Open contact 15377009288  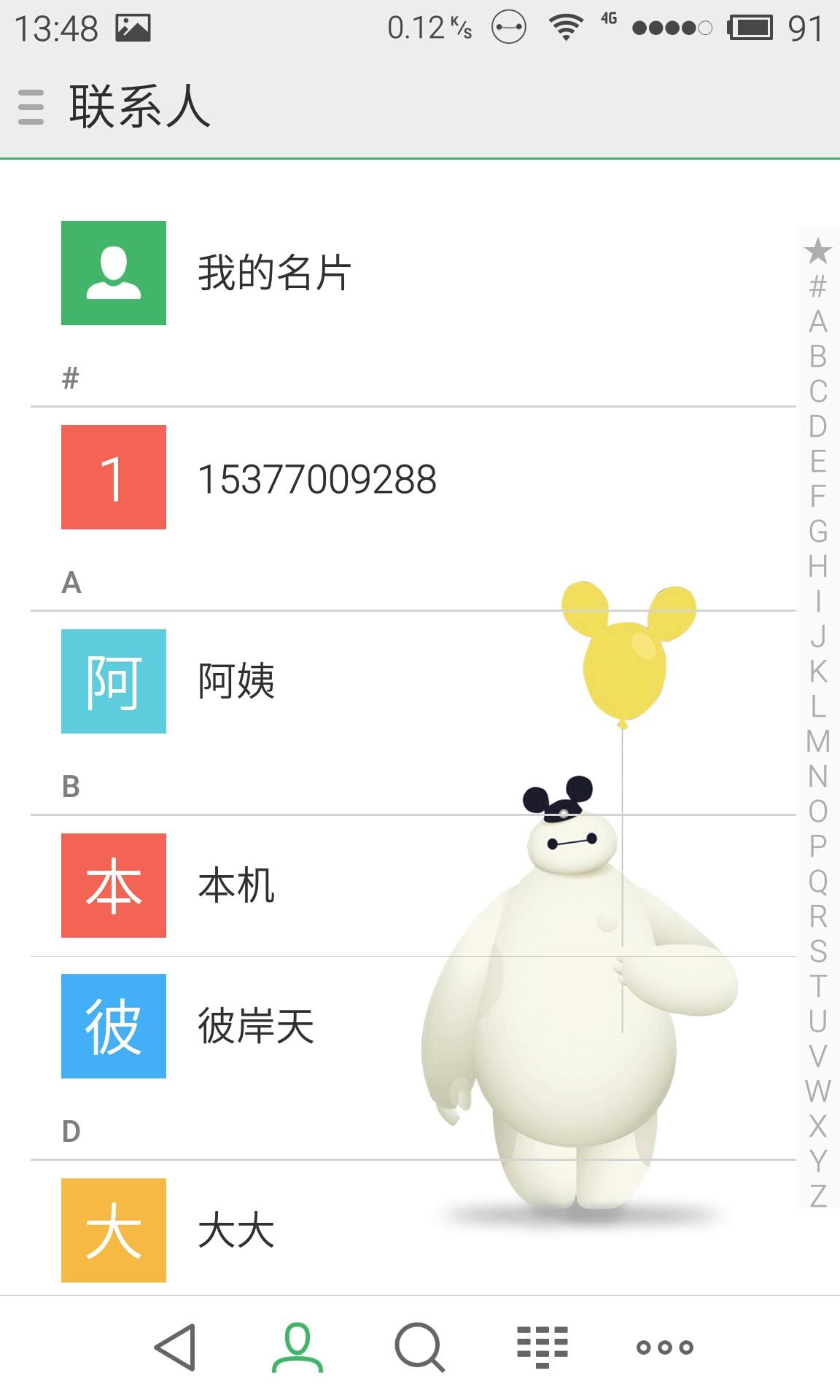[413, 478]
